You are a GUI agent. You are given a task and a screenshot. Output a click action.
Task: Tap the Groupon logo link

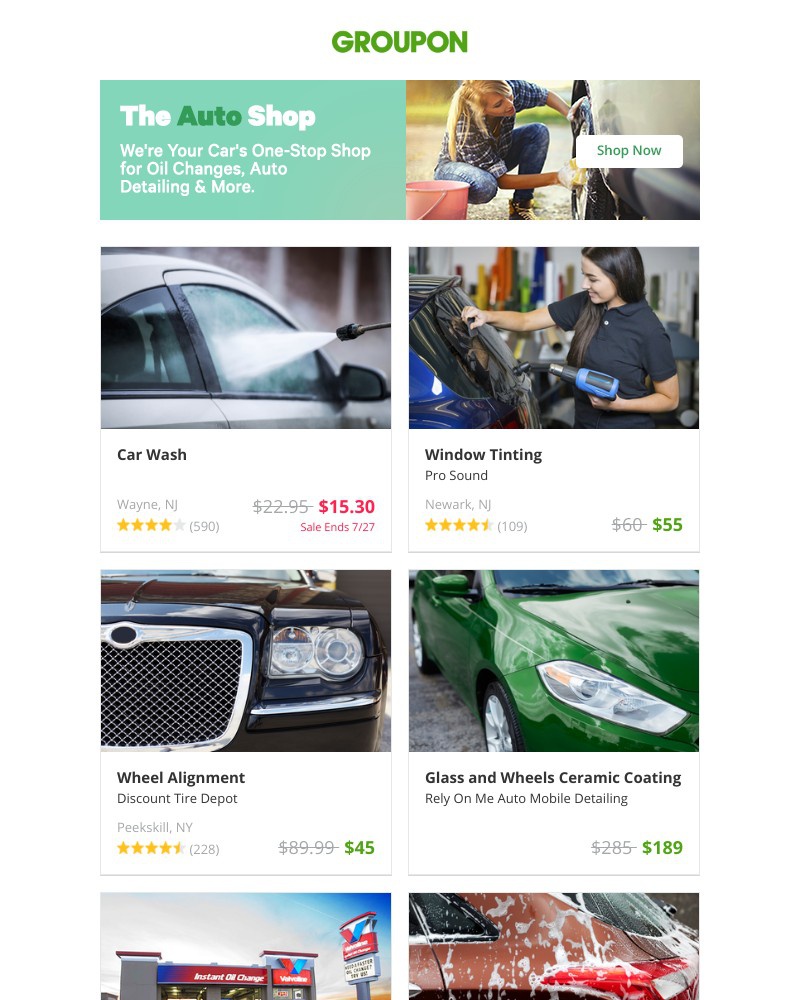400,42
